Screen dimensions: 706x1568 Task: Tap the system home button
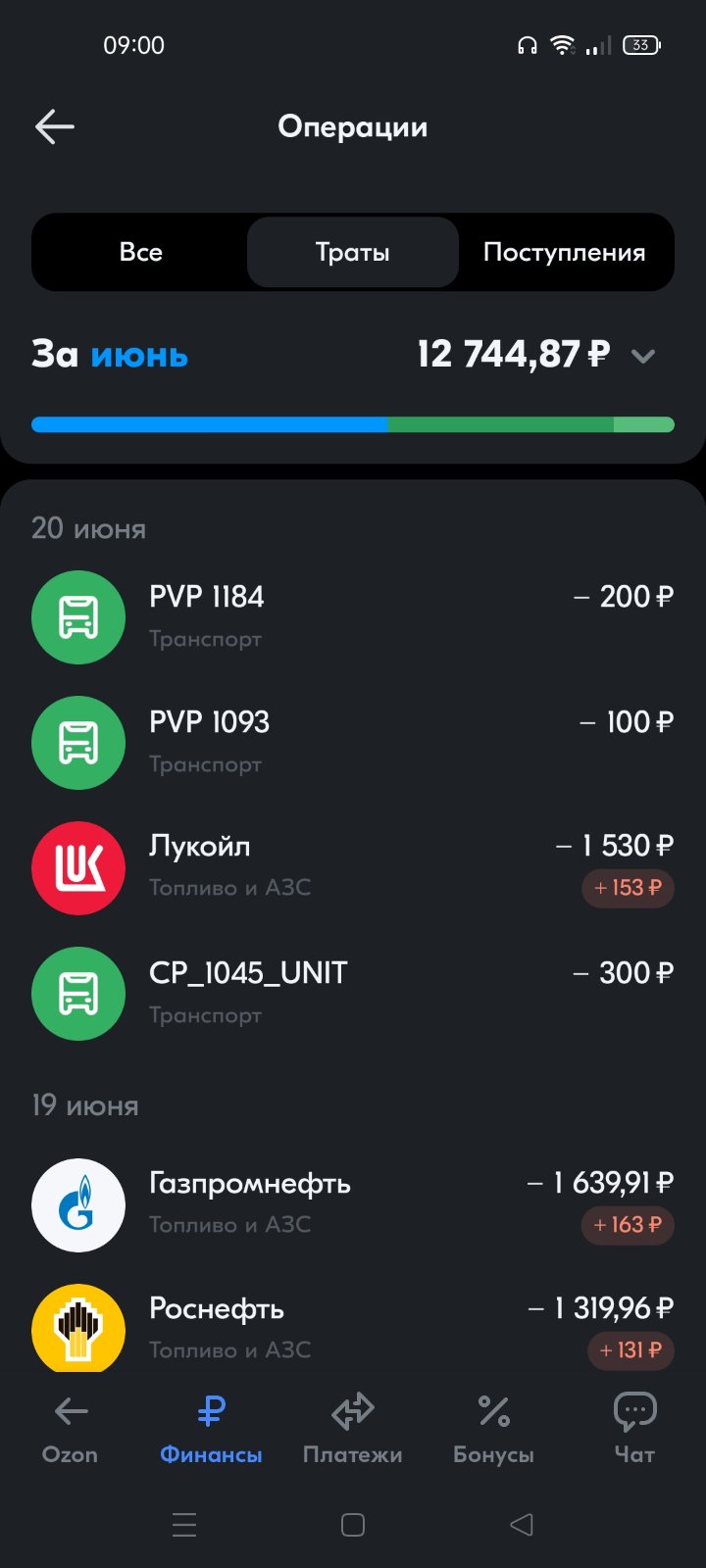click(x=353, y=1525)
